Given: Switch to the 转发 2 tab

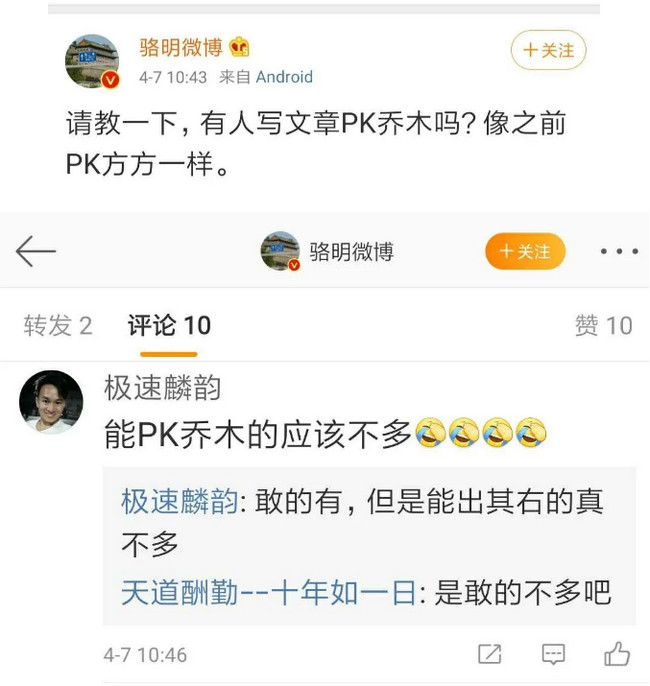Looking at the screenshot, I should tap(58, 325).
